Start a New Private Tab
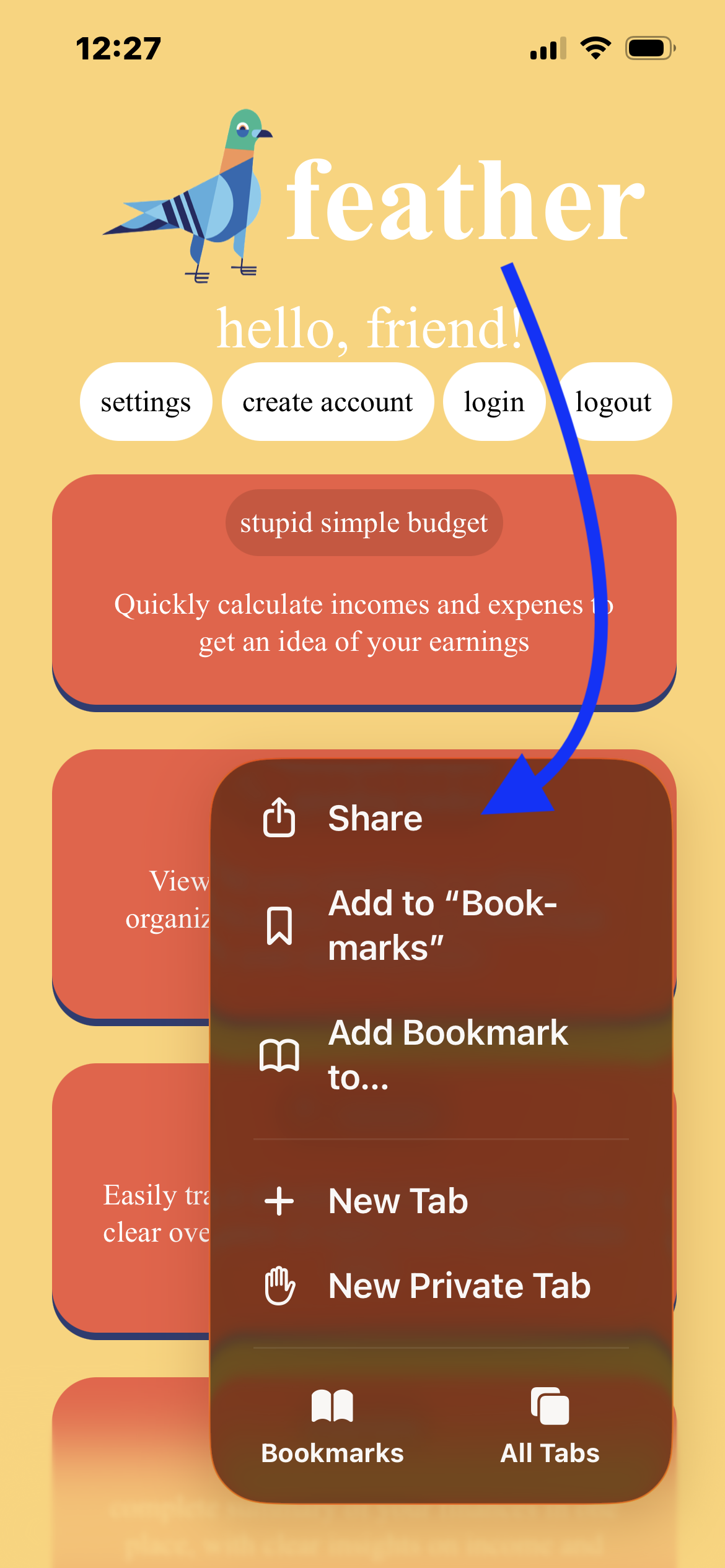 [459, 1286]
